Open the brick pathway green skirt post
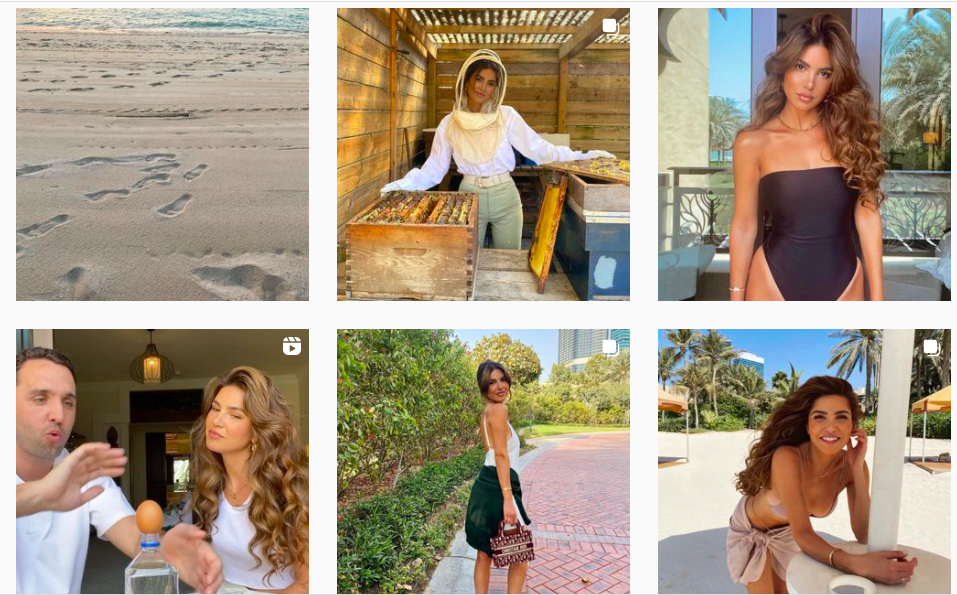The width and height of the screenshot is (957, 595). tap(483, 461)
